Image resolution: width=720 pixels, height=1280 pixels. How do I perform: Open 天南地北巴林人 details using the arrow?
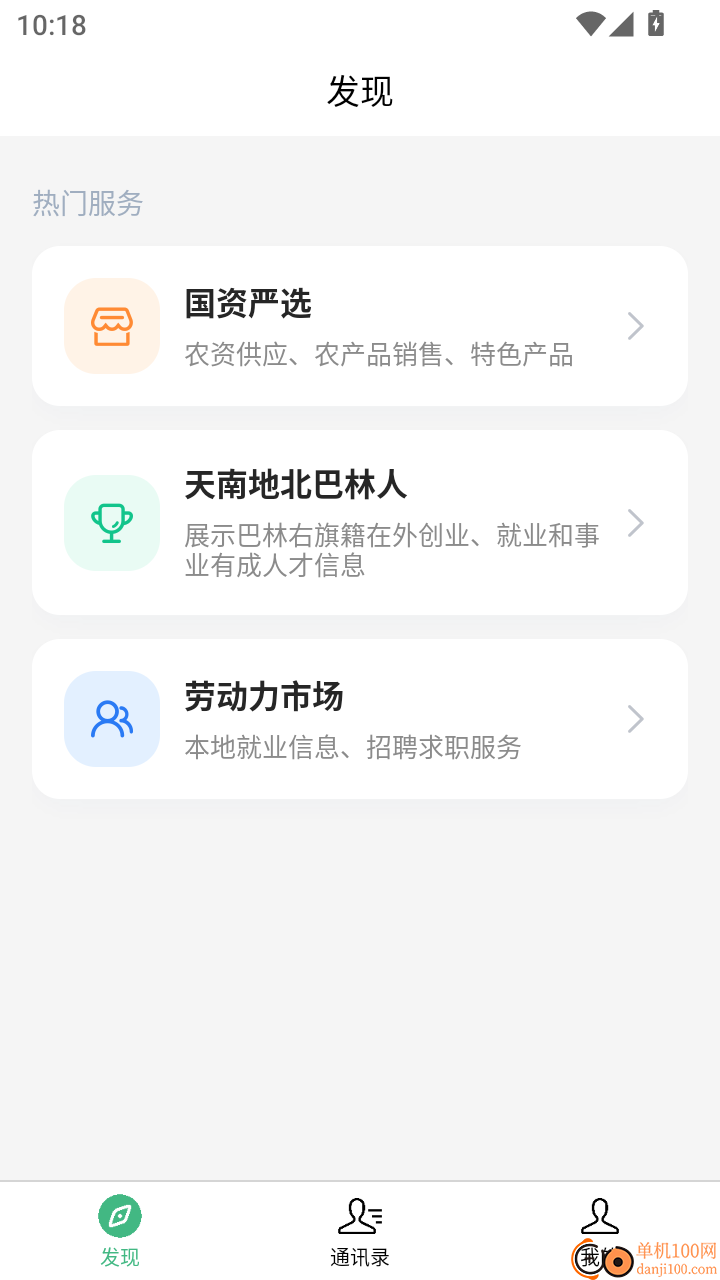(635, 522)
